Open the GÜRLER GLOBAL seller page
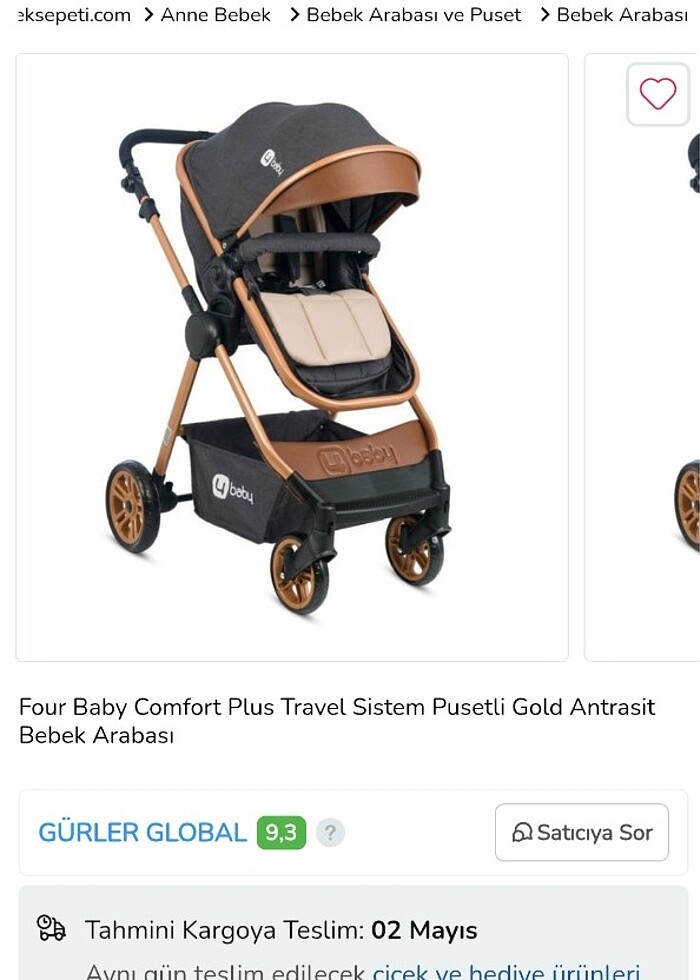This screenshot has height=980, width=700. pyautogui.click(x=142, y=832)
